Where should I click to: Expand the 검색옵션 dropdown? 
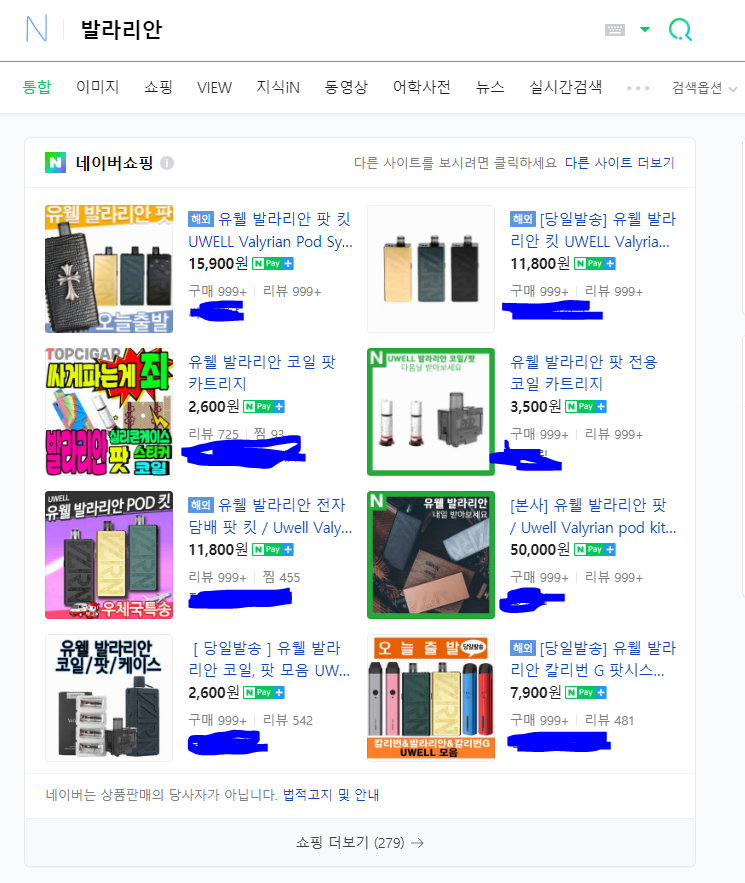point(704,88)
